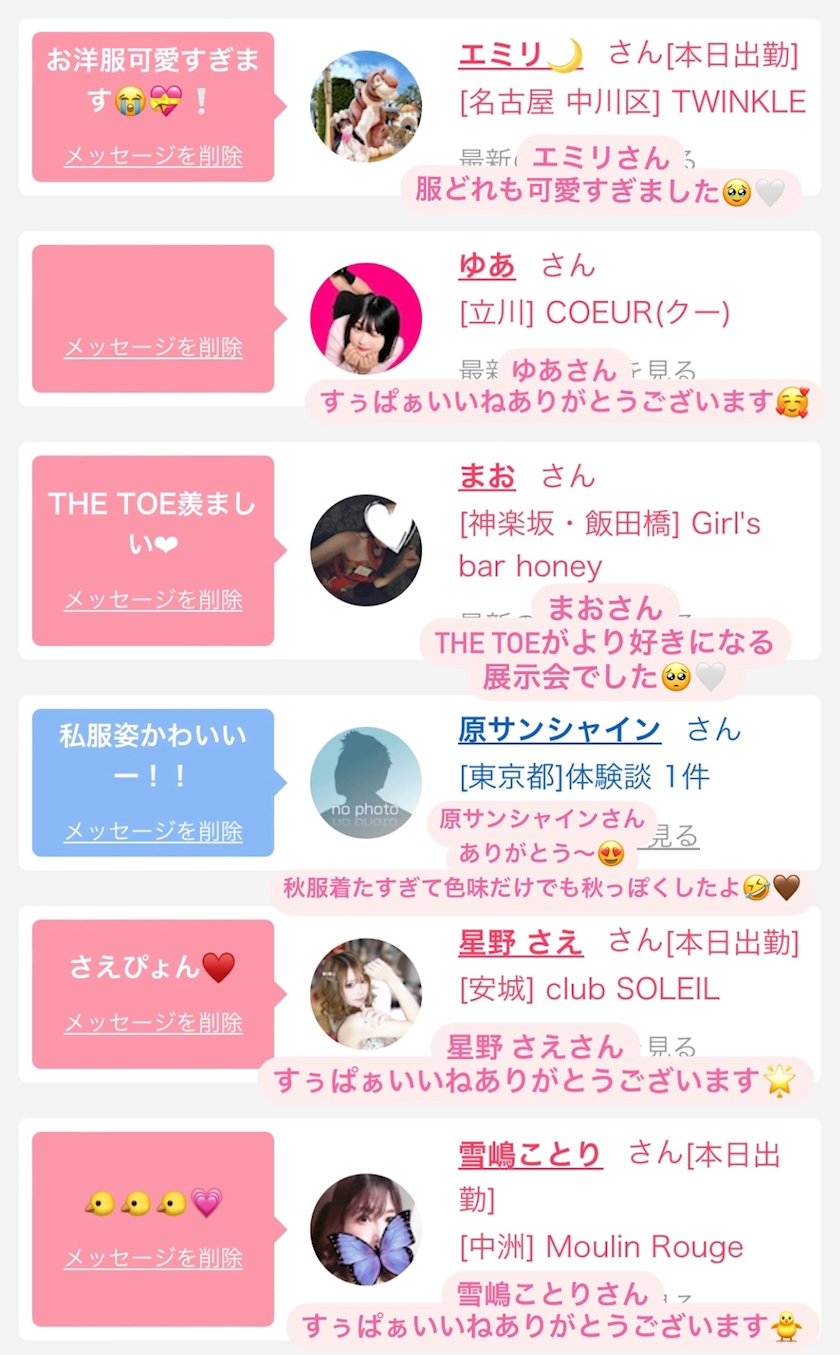Image resolution: width=840 pixels, height=1355 pixels.
Task: Open エミリ's profile name link
Action: 520,54
